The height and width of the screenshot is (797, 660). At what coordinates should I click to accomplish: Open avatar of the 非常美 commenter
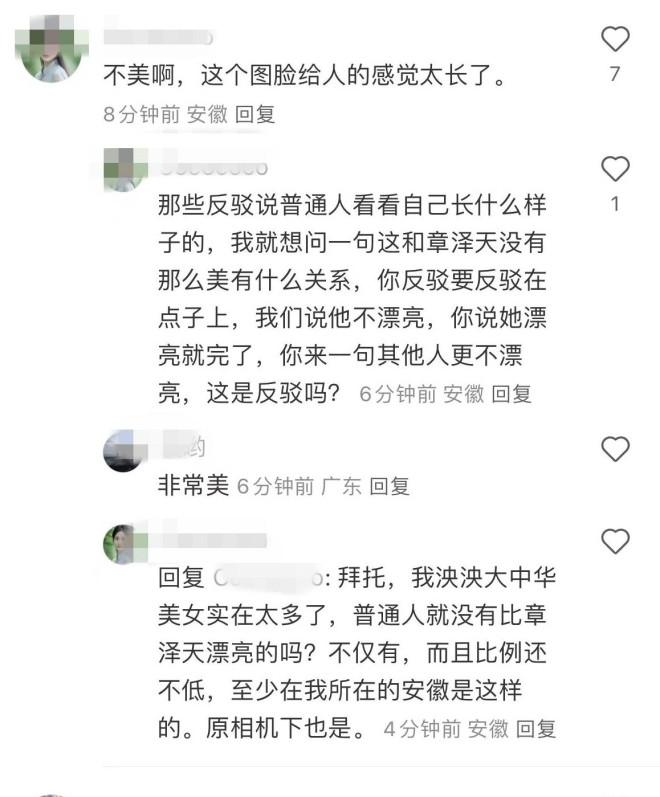tap(126, 449)
